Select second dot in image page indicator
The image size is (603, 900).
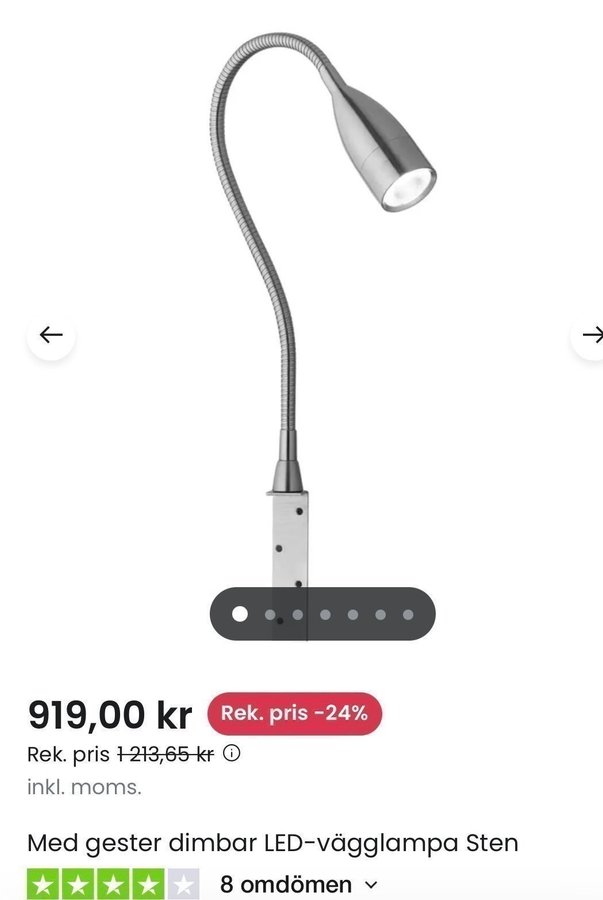[x=270, y=614]
